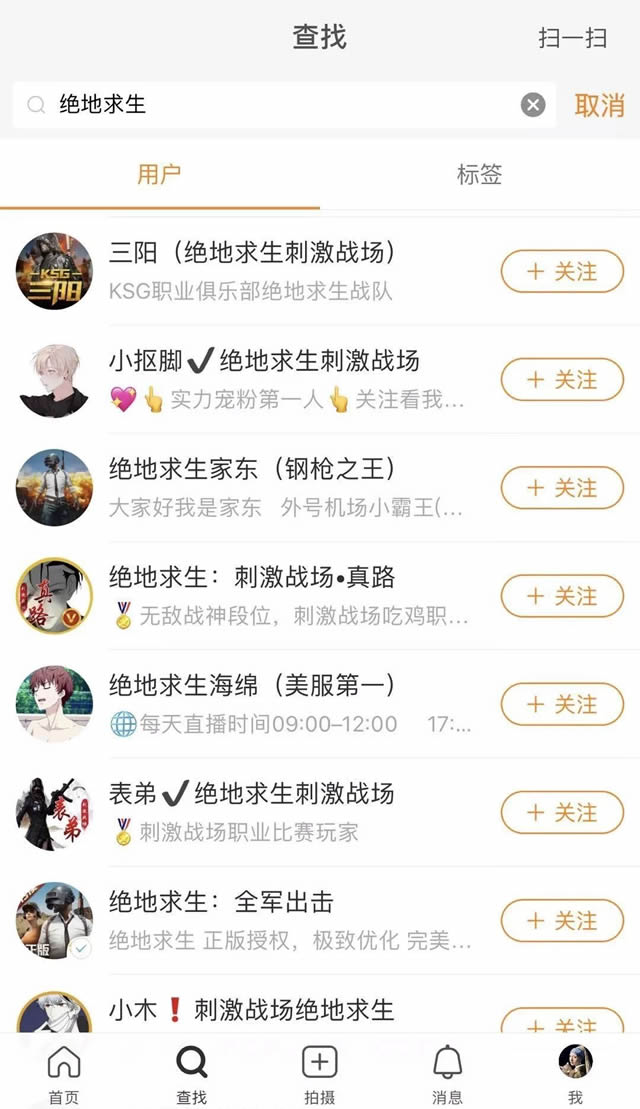Open the profile of 绝地求生海绵（美服第一）
This screenshot has height=1109, width=640.
tap(252, 686)
